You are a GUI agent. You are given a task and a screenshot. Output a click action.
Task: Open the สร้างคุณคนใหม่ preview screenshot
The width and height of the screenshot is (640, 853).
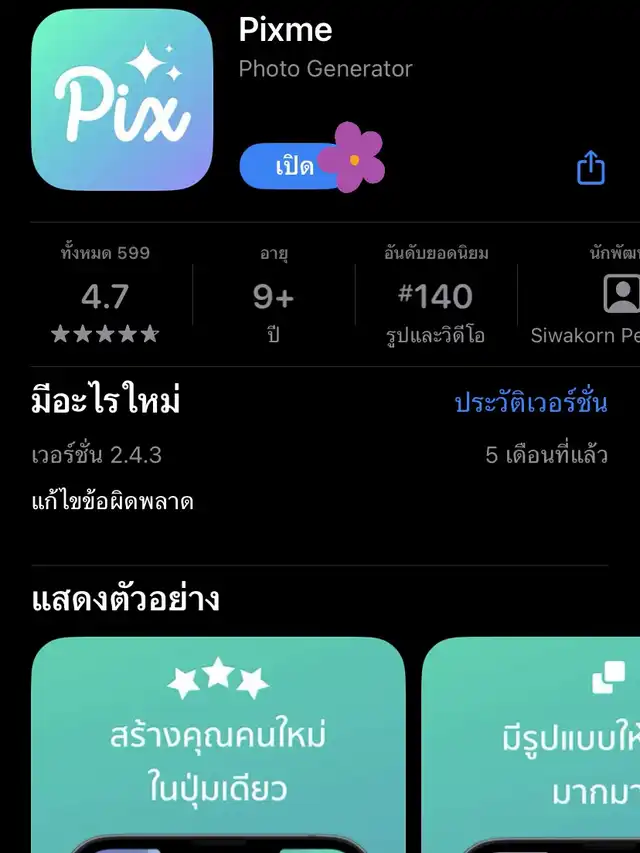click(218, 745)
